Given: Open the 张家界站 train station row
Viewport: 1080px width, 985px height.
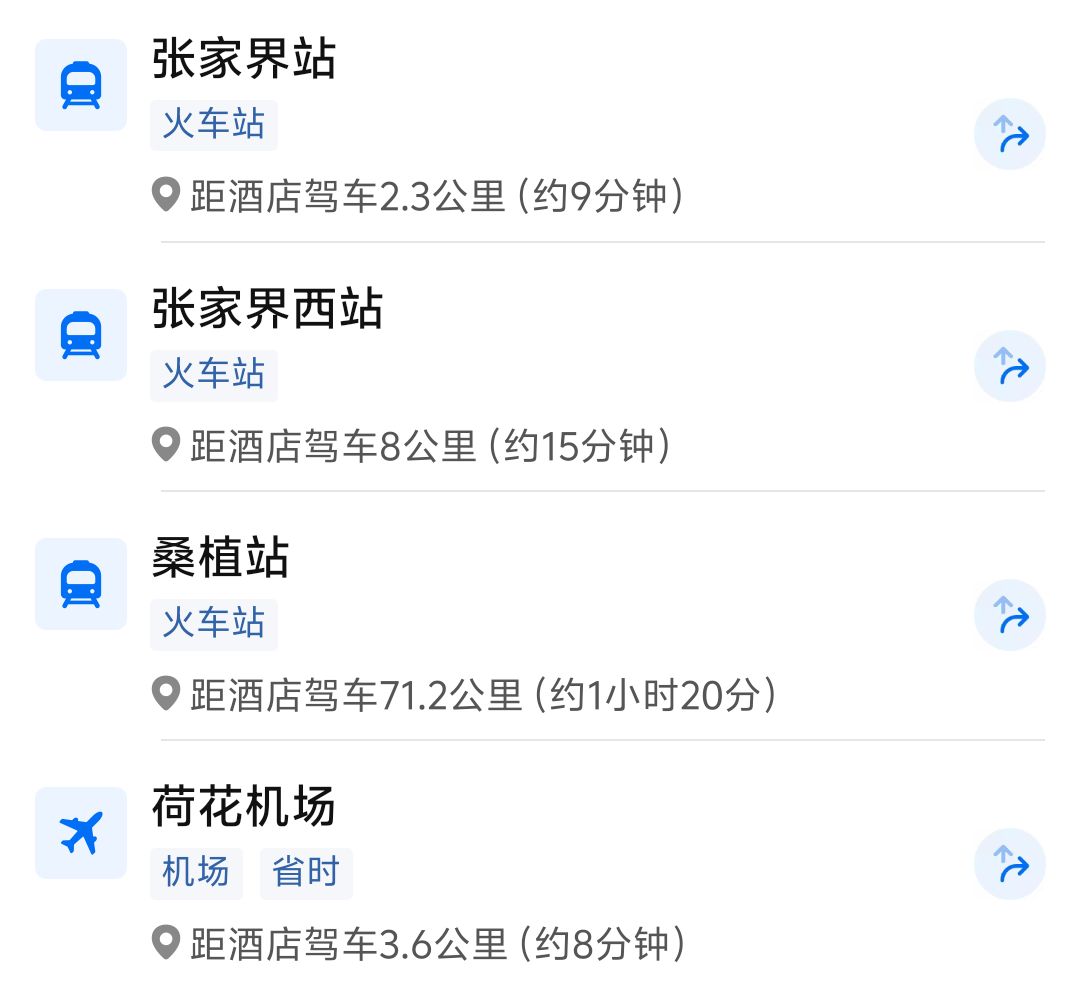Looking at the screenshot, I should point(244,61).
